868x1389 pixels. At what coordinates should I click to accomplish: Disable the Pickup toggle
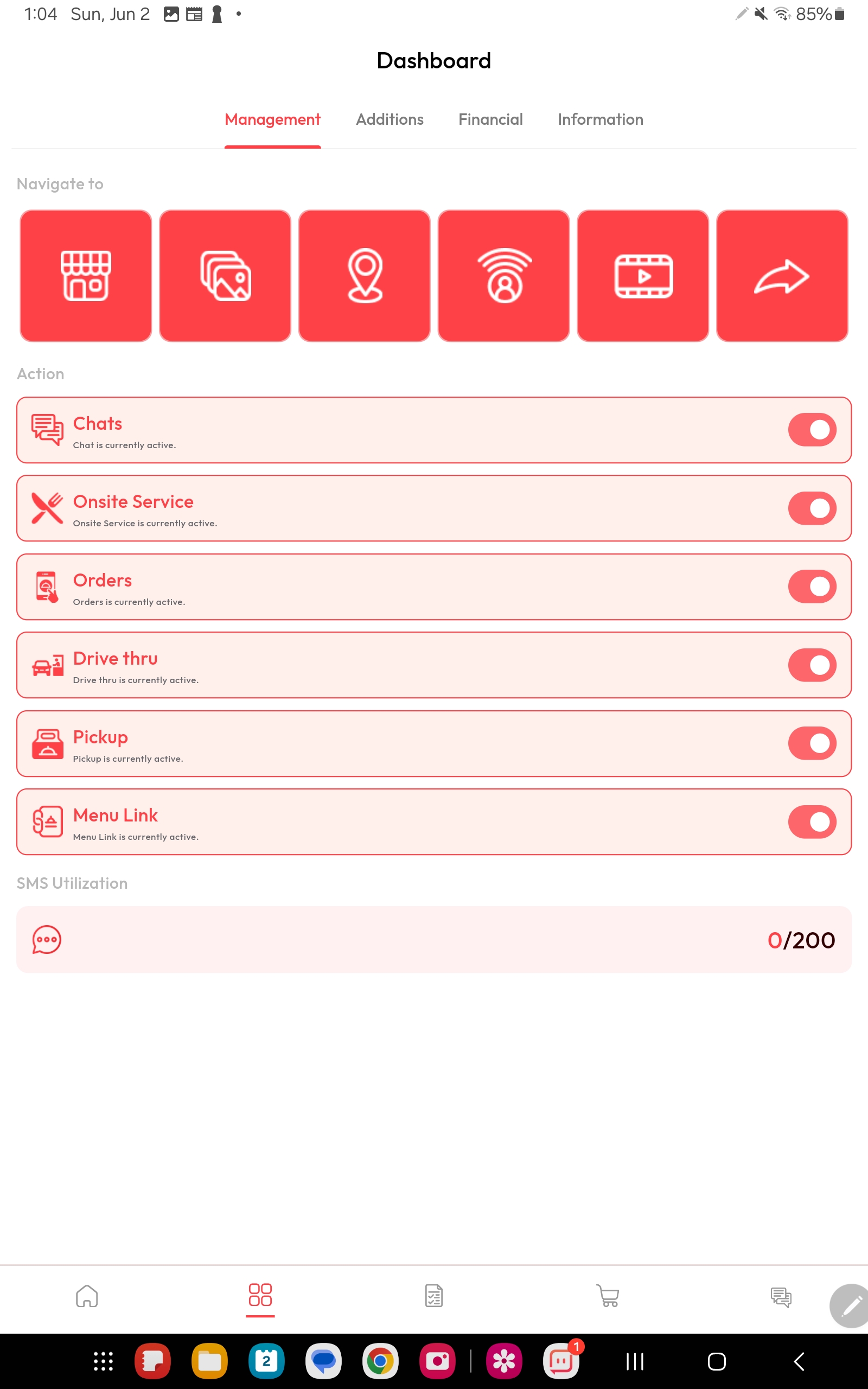click(x=812, y=743)
